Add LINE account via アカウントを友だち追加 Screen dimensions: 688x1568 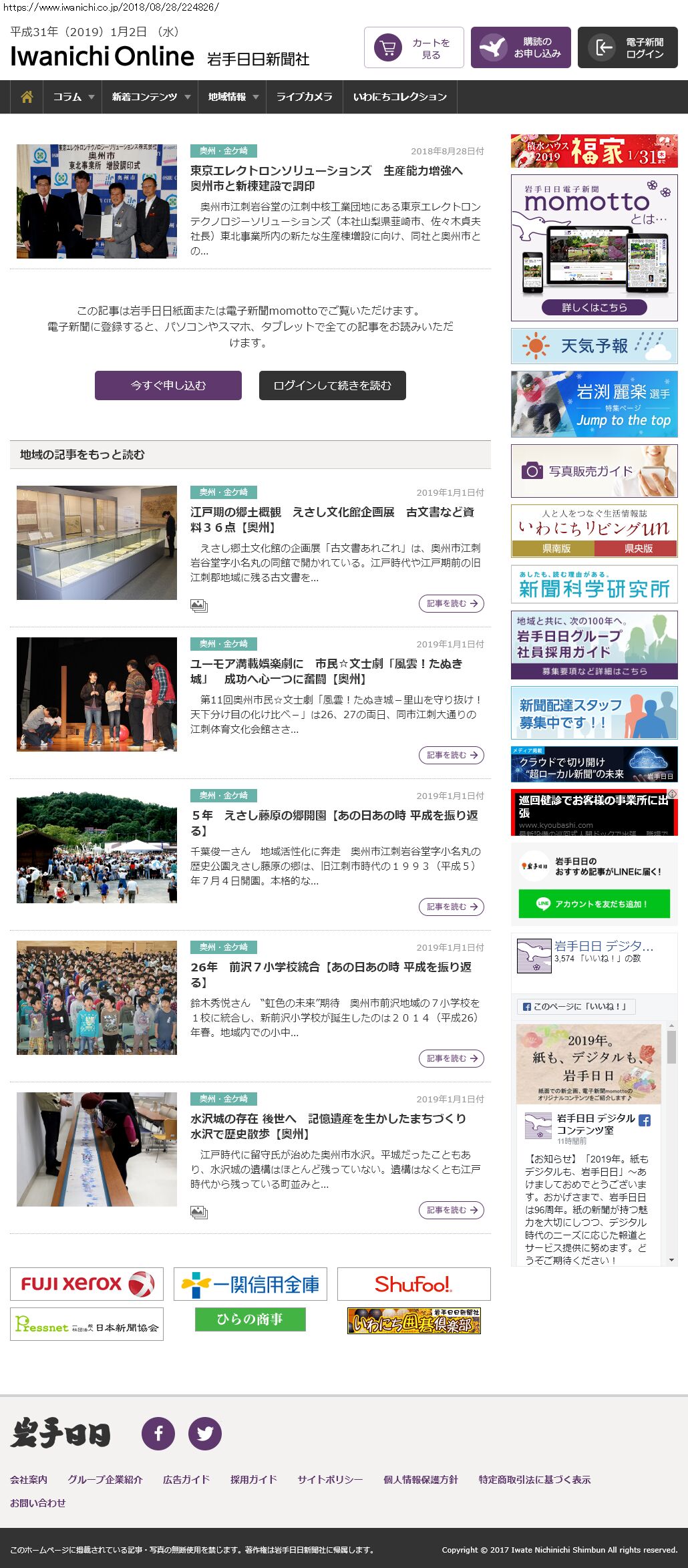coord(594,904)
